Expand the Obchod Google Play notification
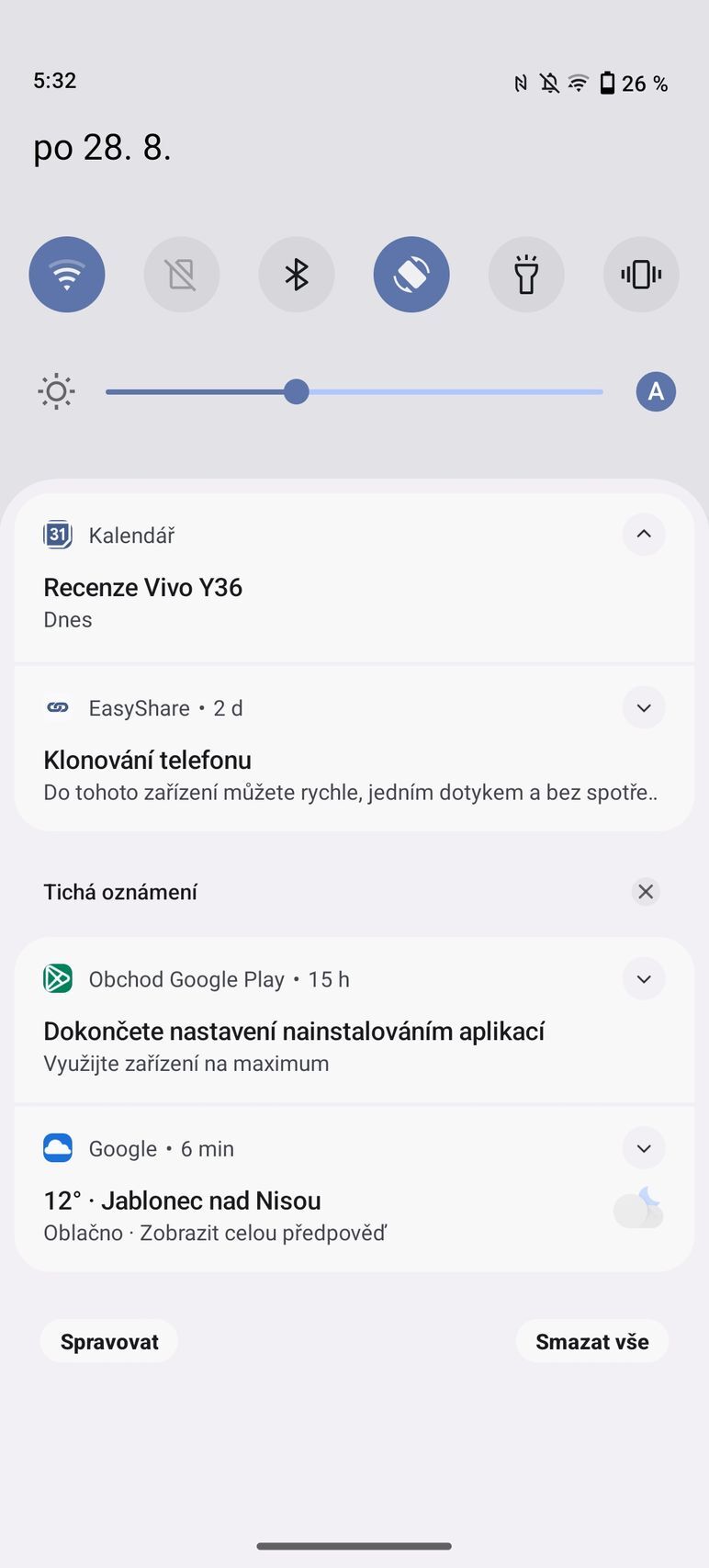This screenshot has width=709, height=1568. 644,979
